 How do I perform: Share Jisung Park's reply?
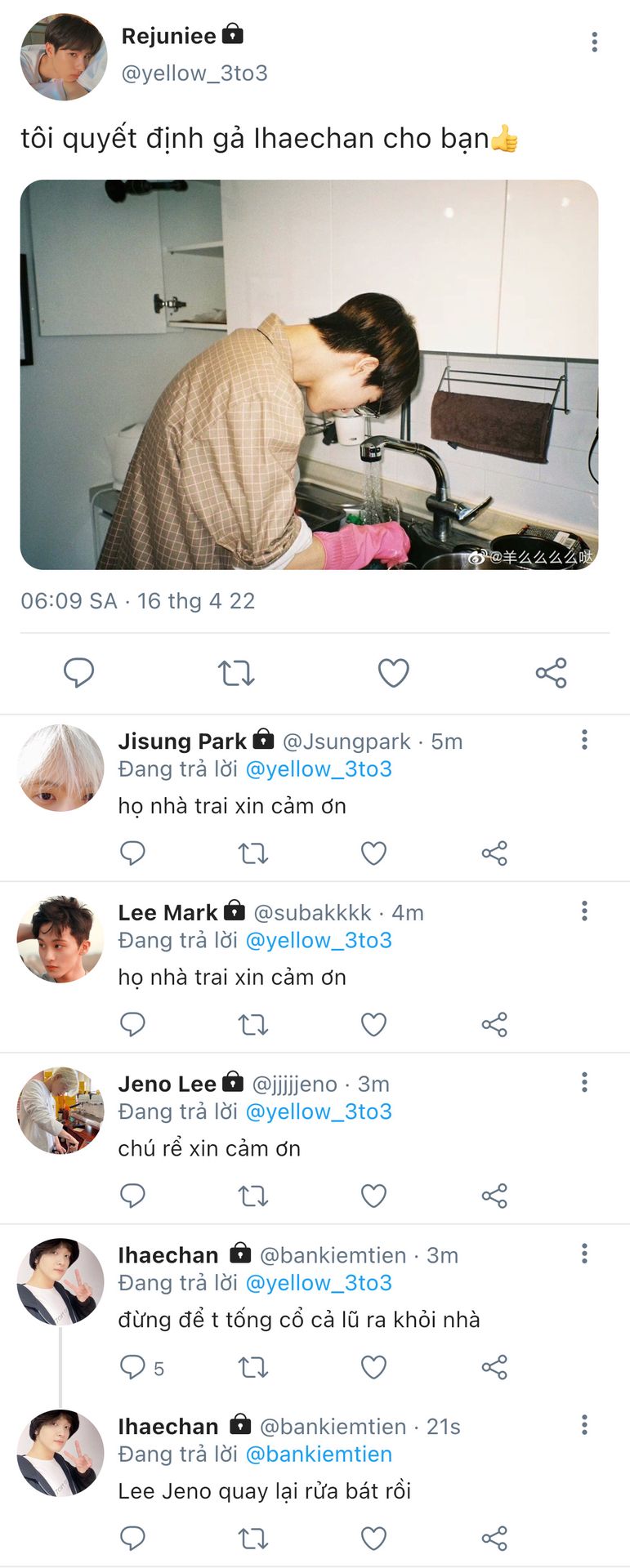(x=494, y=853)
